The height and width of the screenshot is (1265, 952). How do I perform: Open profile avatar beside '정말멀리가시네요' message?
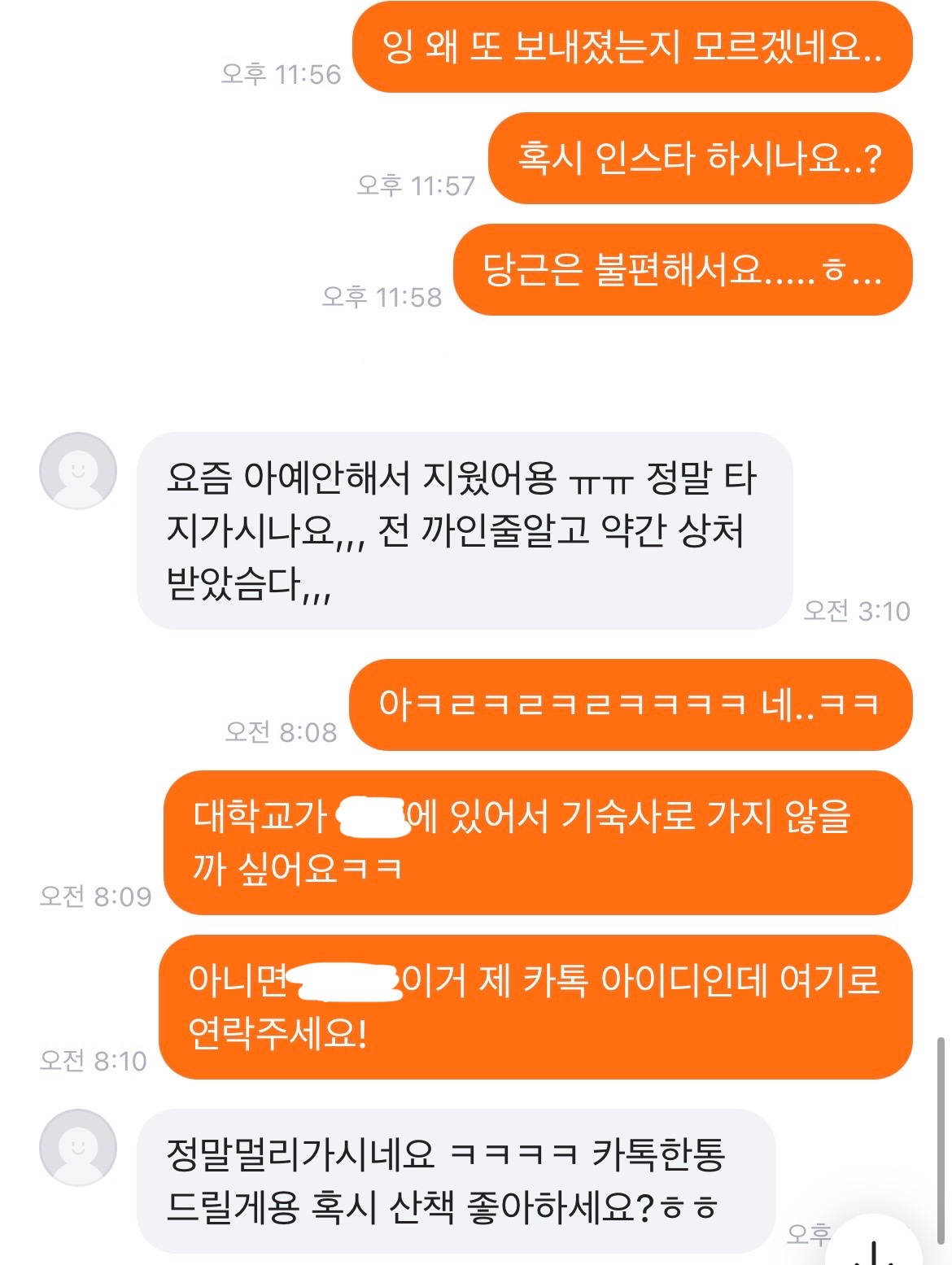[78, 1147]
